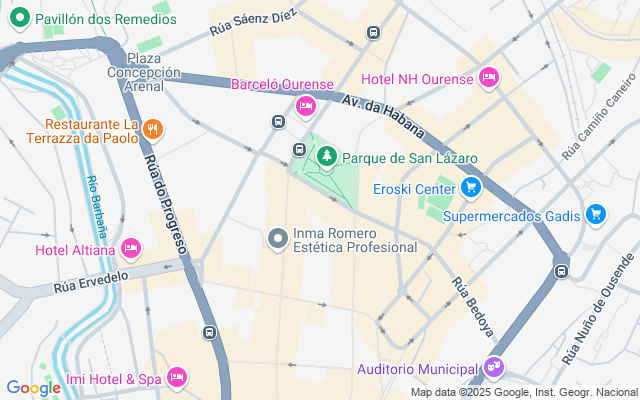Select the Barceló Ourense hotel marker
This screenshot has width=640, height=400.
[x=306, y=107]
